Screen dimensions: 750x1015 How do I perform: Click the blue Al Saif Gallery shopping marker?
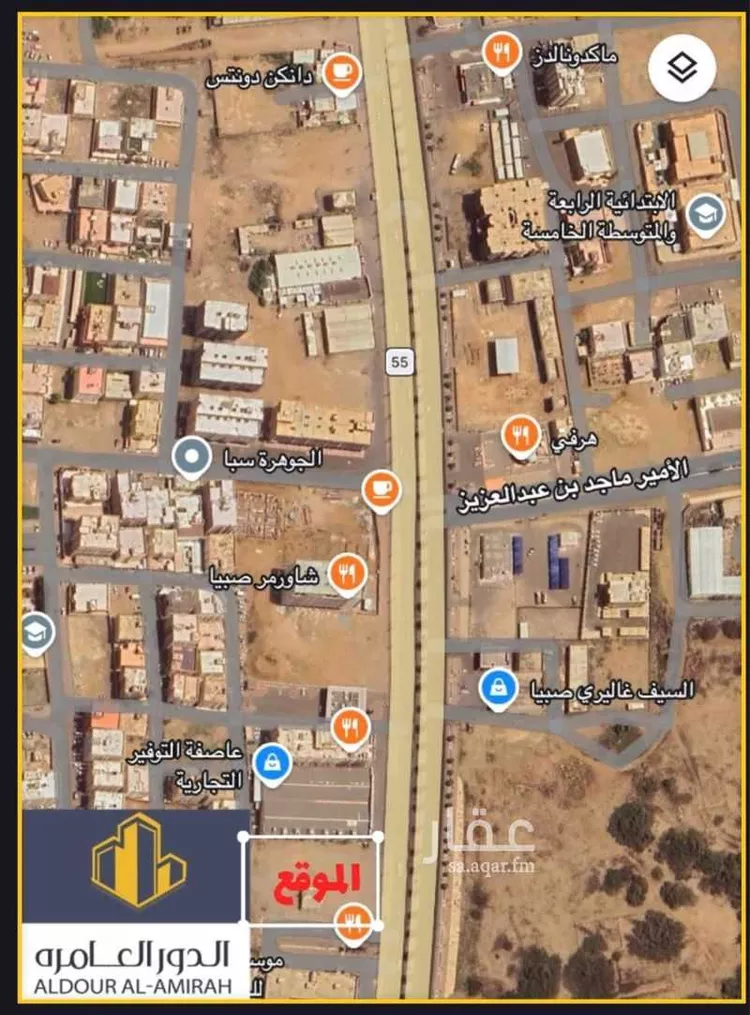[497, 686]
